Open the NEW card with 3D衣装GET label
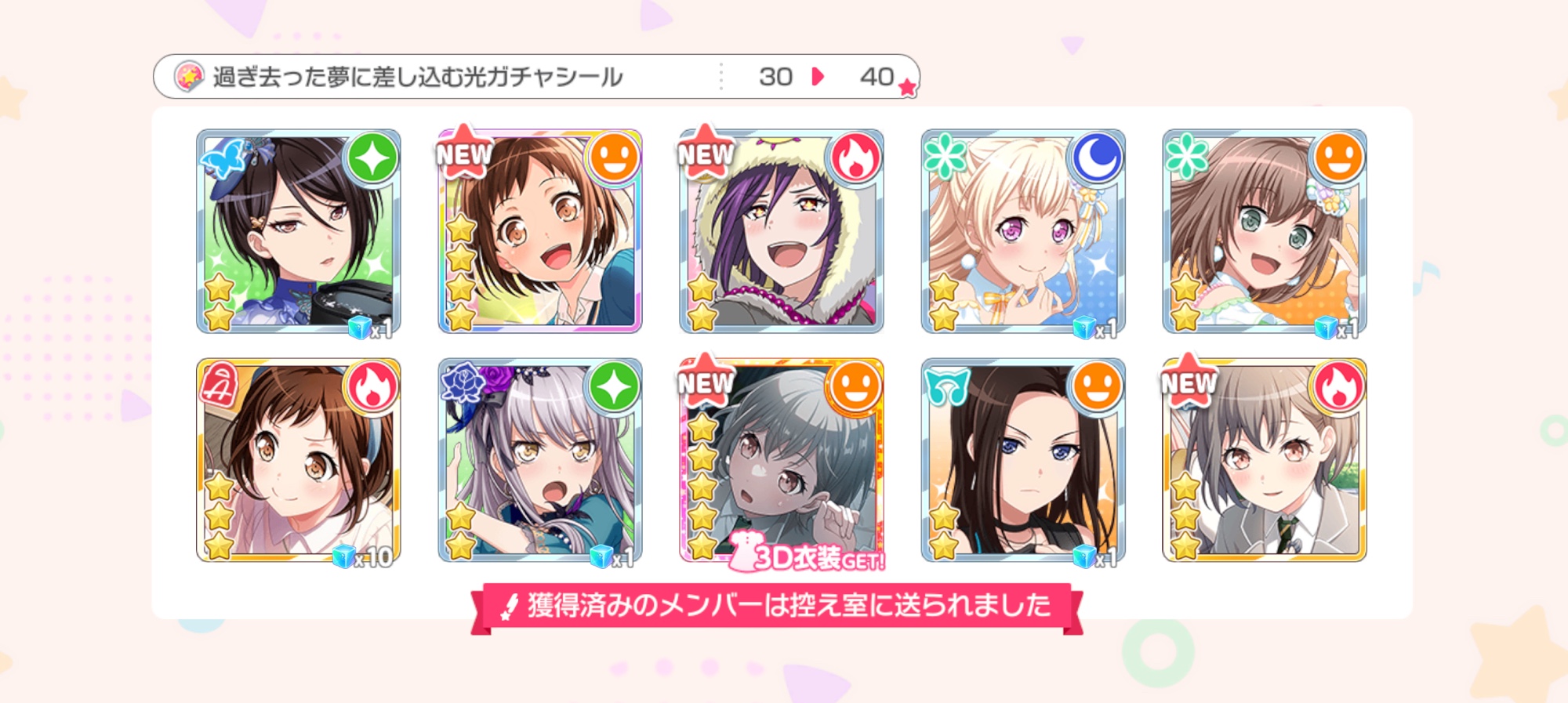 click(781, 461)
